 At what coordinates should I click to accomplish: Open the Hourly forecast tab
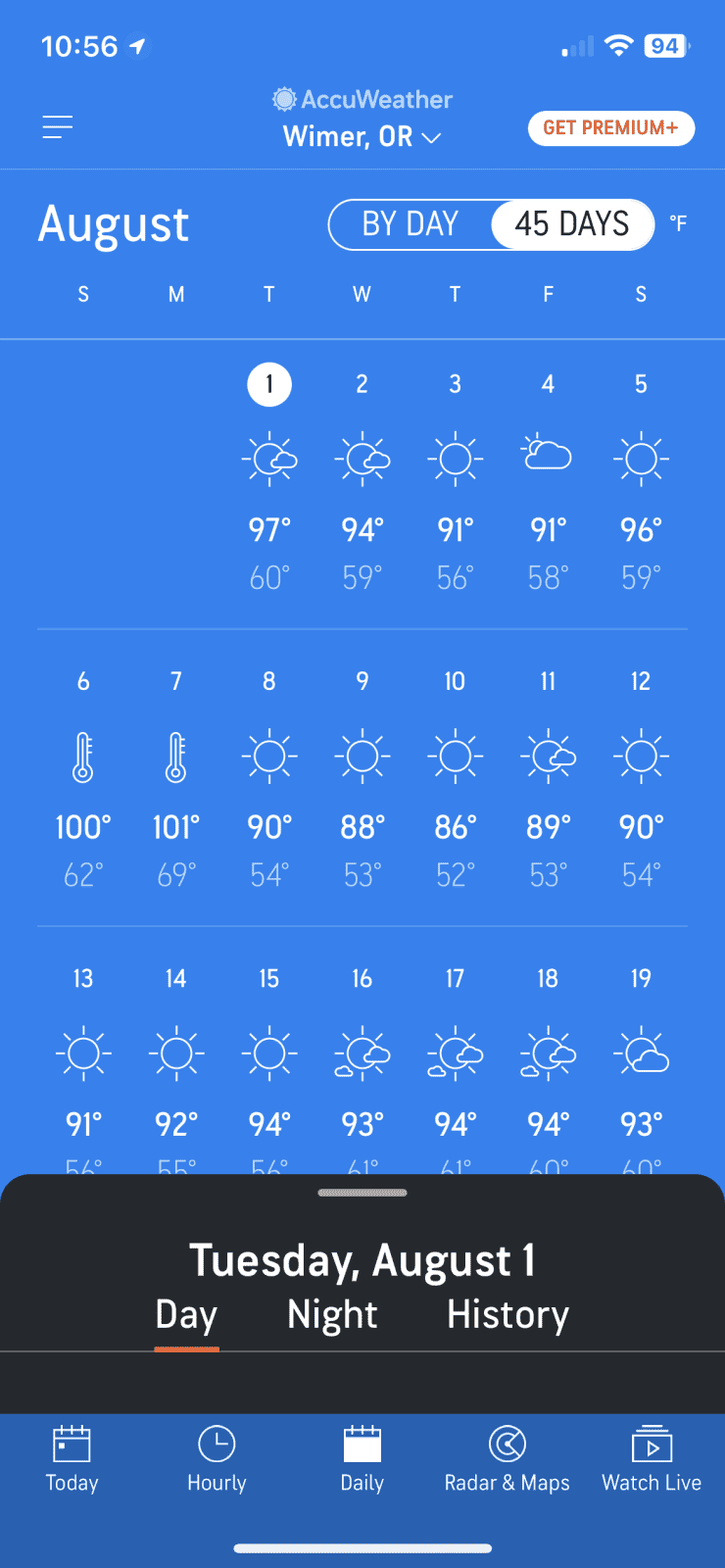(217, 1459)
